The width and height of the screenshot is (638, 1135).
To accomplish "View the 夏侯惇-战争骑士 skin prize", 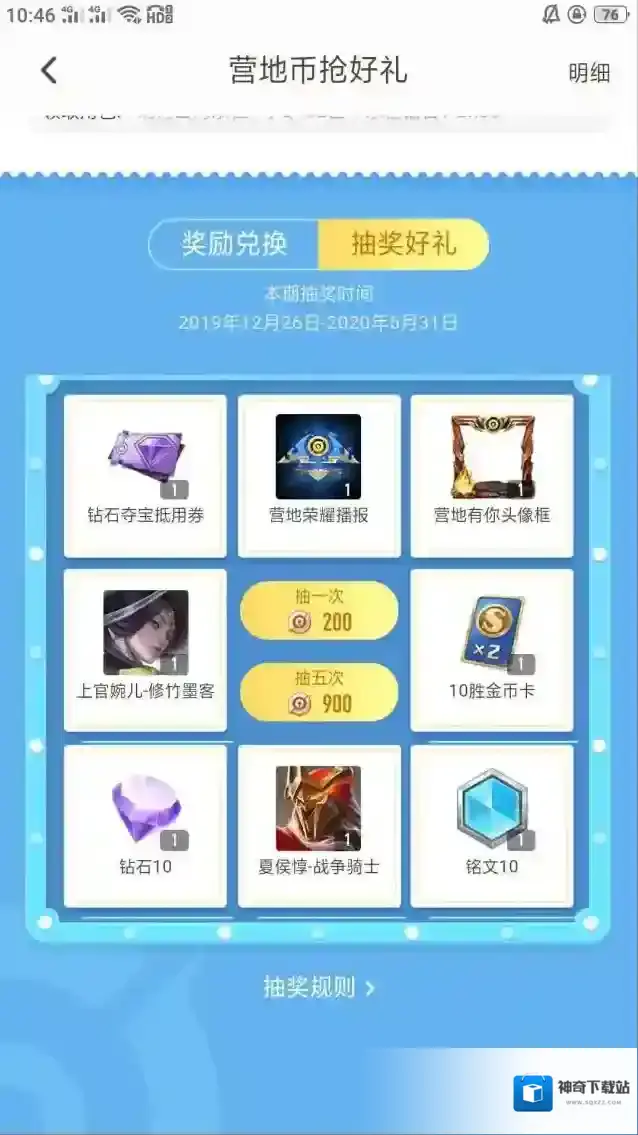I will coord(319,825).
